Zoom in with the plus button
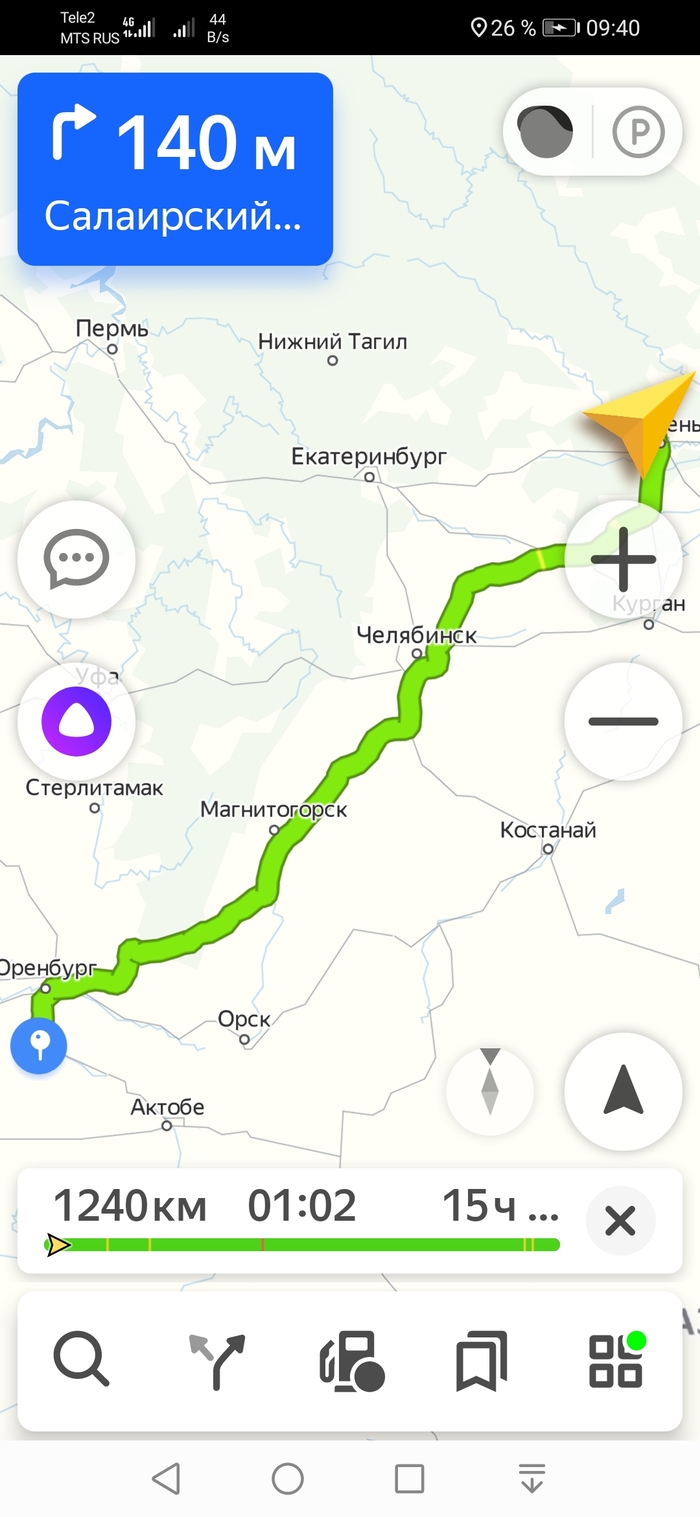700x1517 pixels. click(x=623, y=560)
